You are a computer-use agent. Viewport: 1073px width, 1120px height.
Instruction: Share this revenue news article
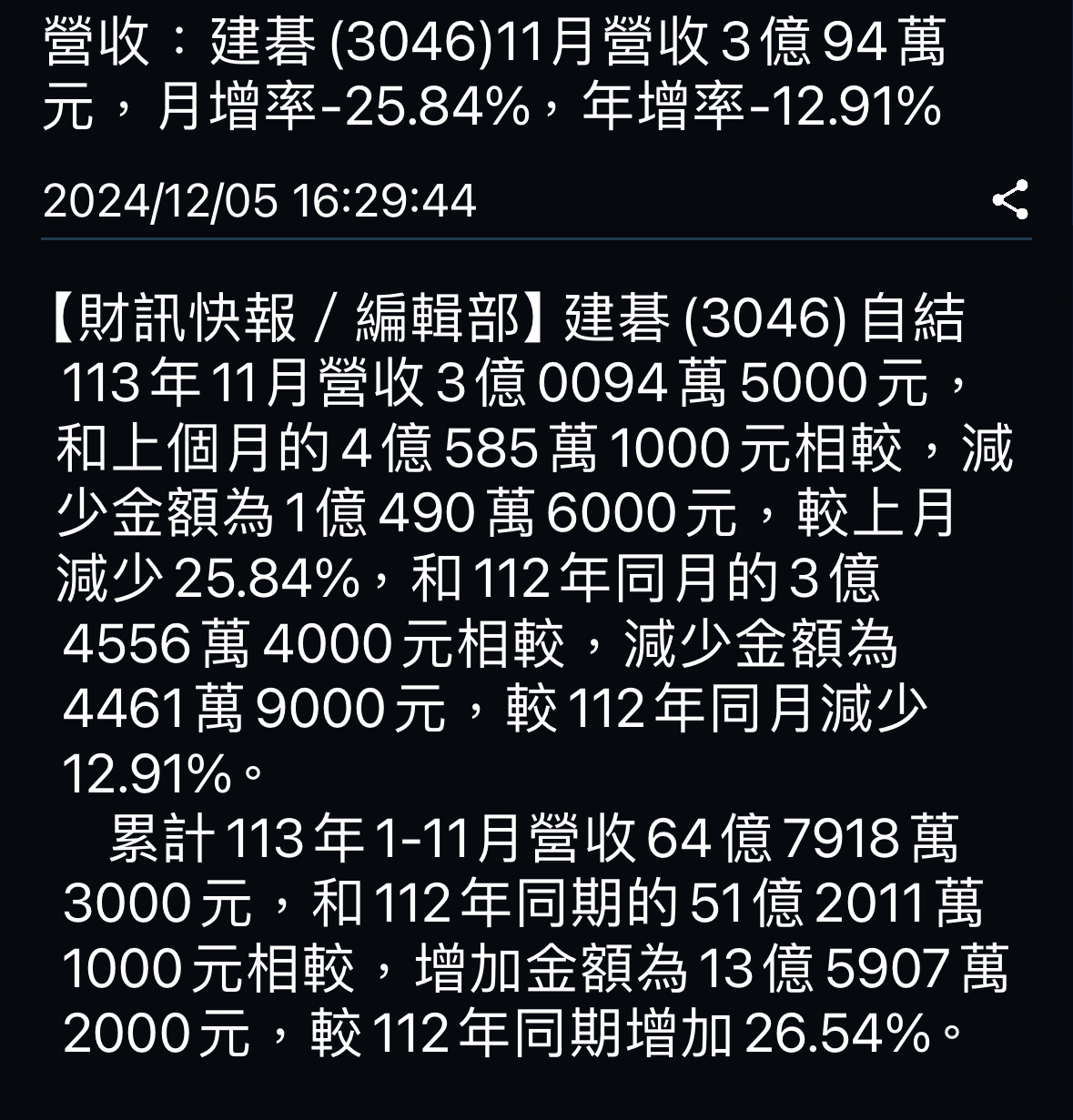(1009, 199)
